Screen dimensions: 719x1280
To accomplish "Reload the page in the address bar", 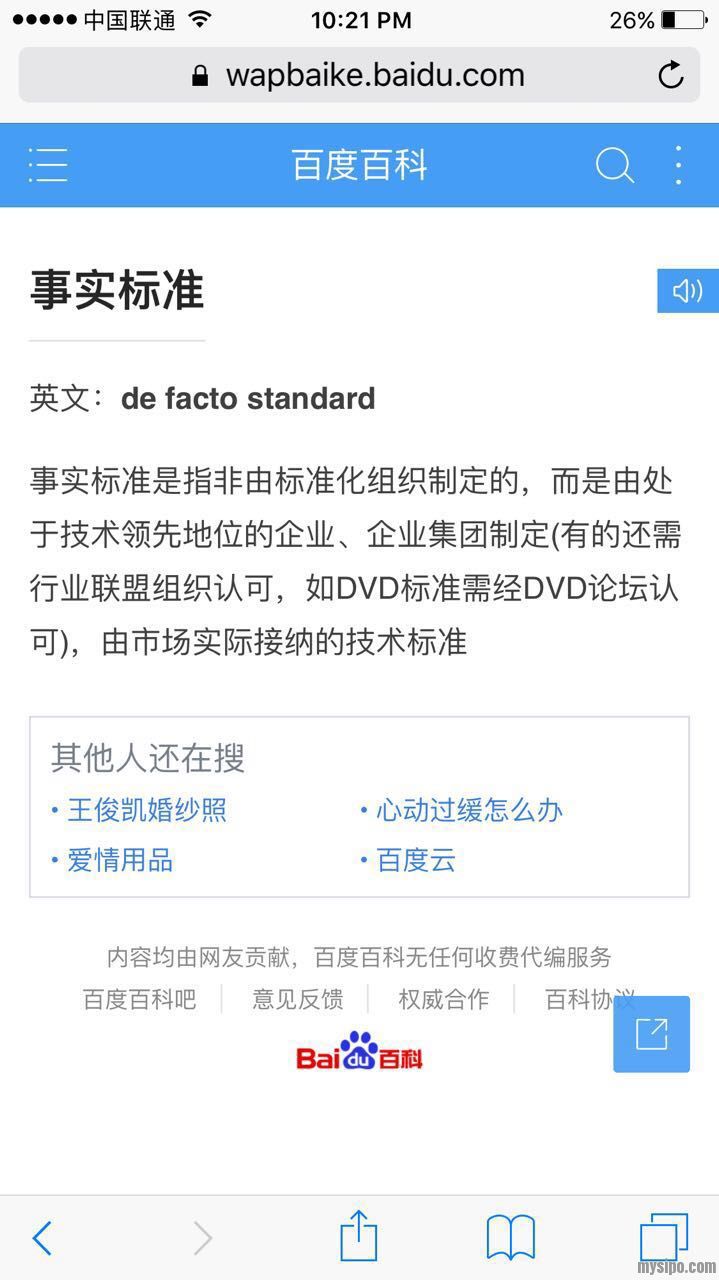I will (670, 75).
